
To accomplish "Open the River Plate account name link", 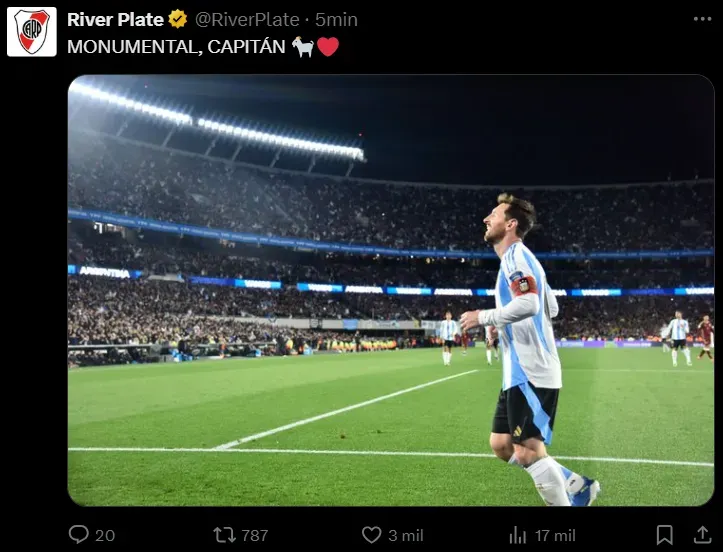I will (x=115, y=19).
